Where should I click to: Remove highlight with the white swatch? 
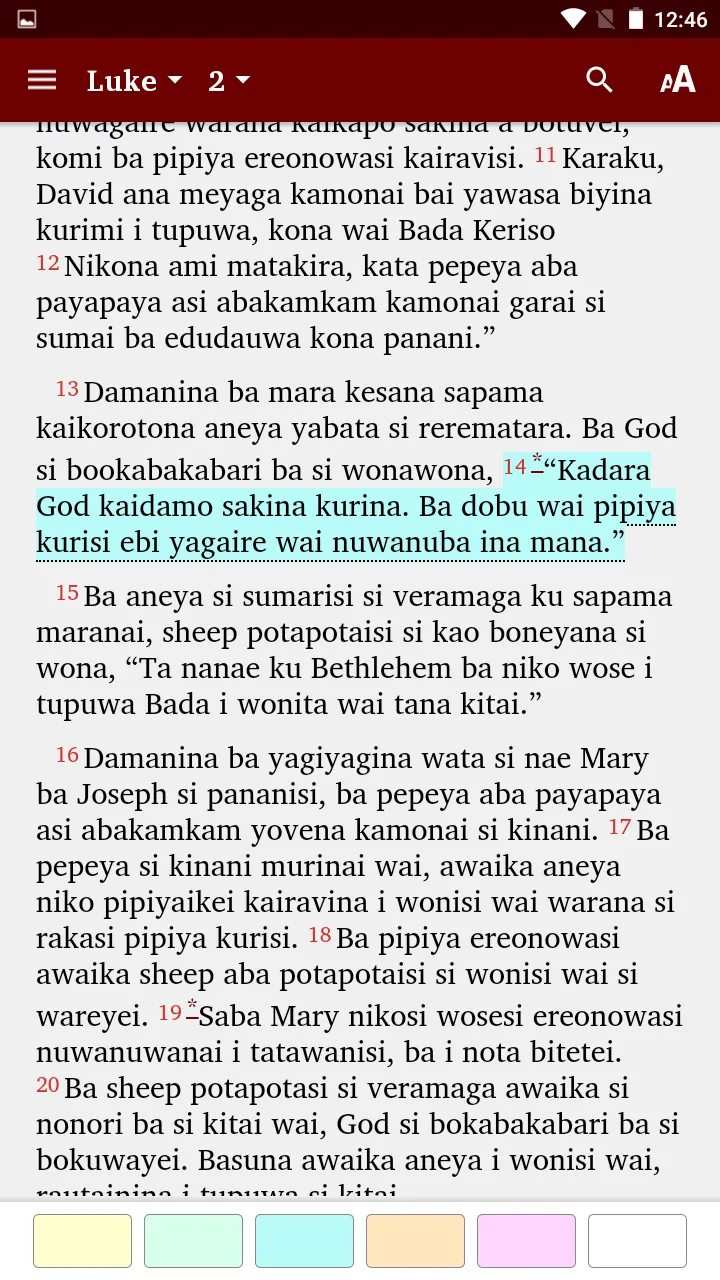click(637, 1241)
